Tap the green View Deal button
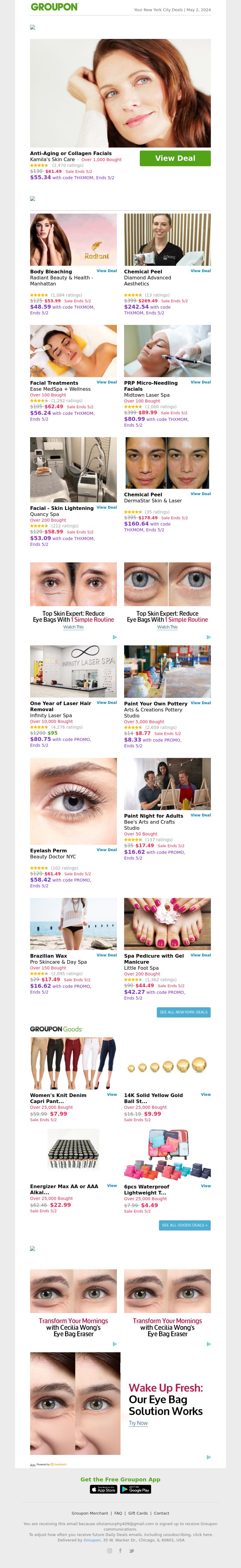 tap(175, 158)
